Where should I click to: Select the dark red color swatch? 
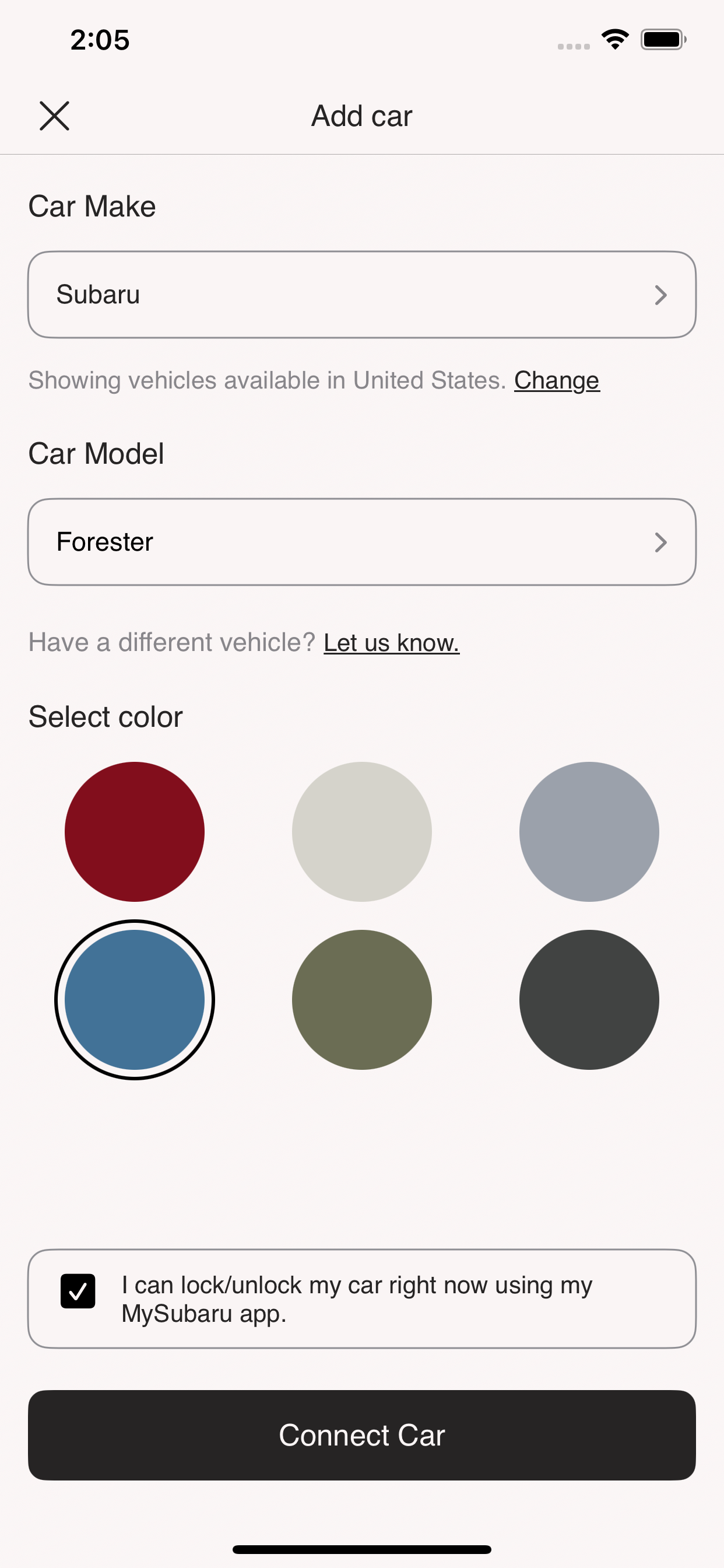[135, 831]
